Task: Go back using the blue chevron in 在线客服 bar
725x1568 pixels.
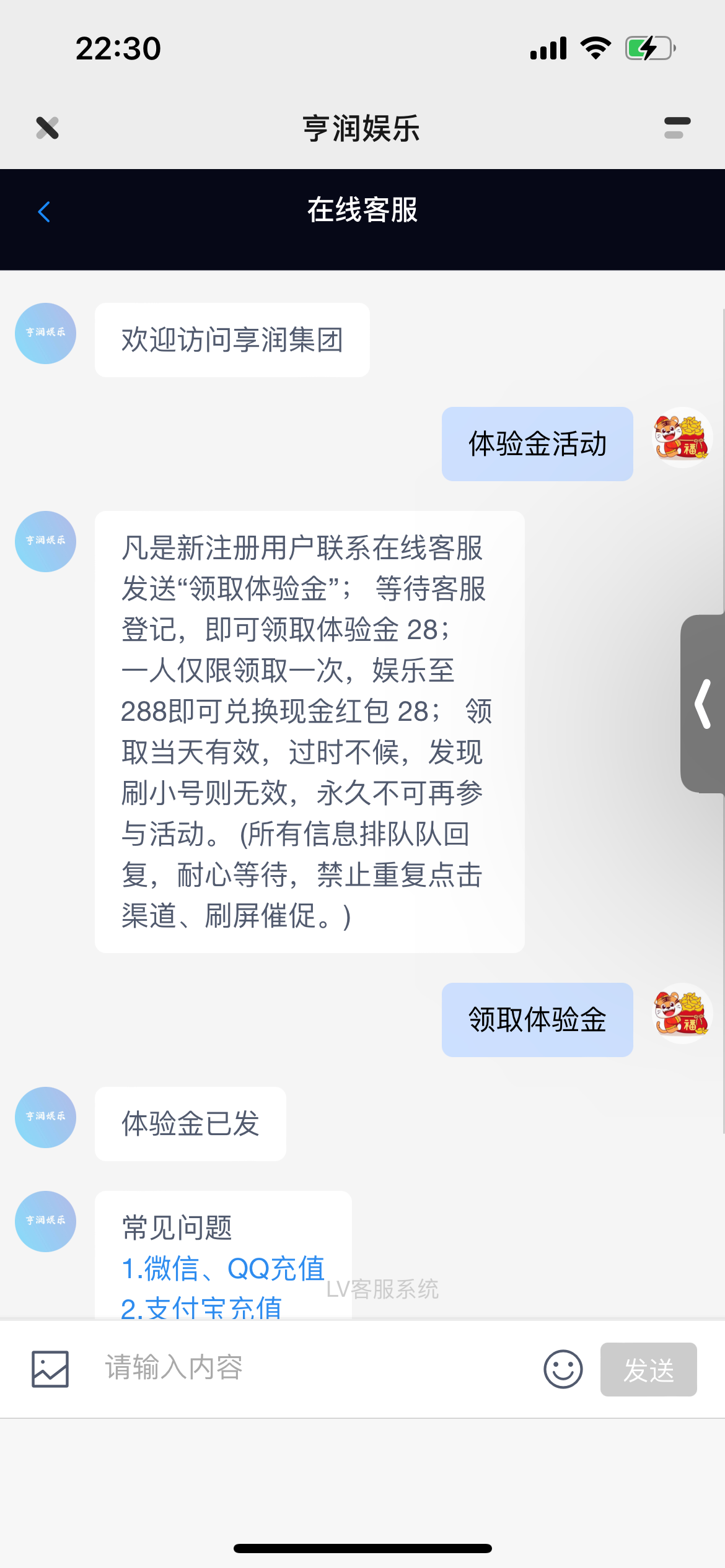Action: (x=43, y=212)
